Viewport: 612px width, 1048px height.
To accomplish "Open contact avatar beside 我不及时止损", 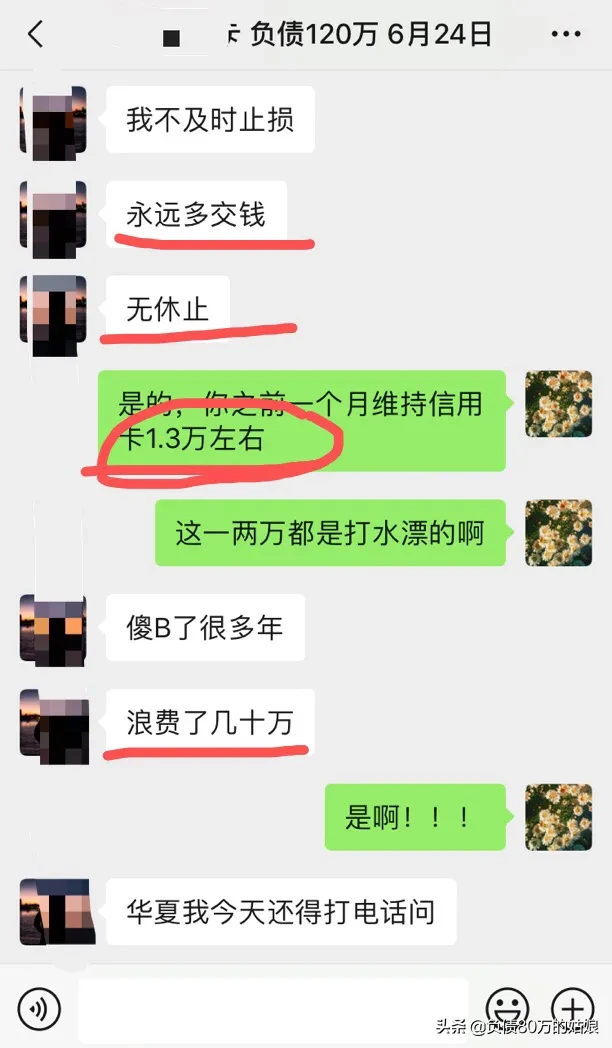I will pos(53,120).
